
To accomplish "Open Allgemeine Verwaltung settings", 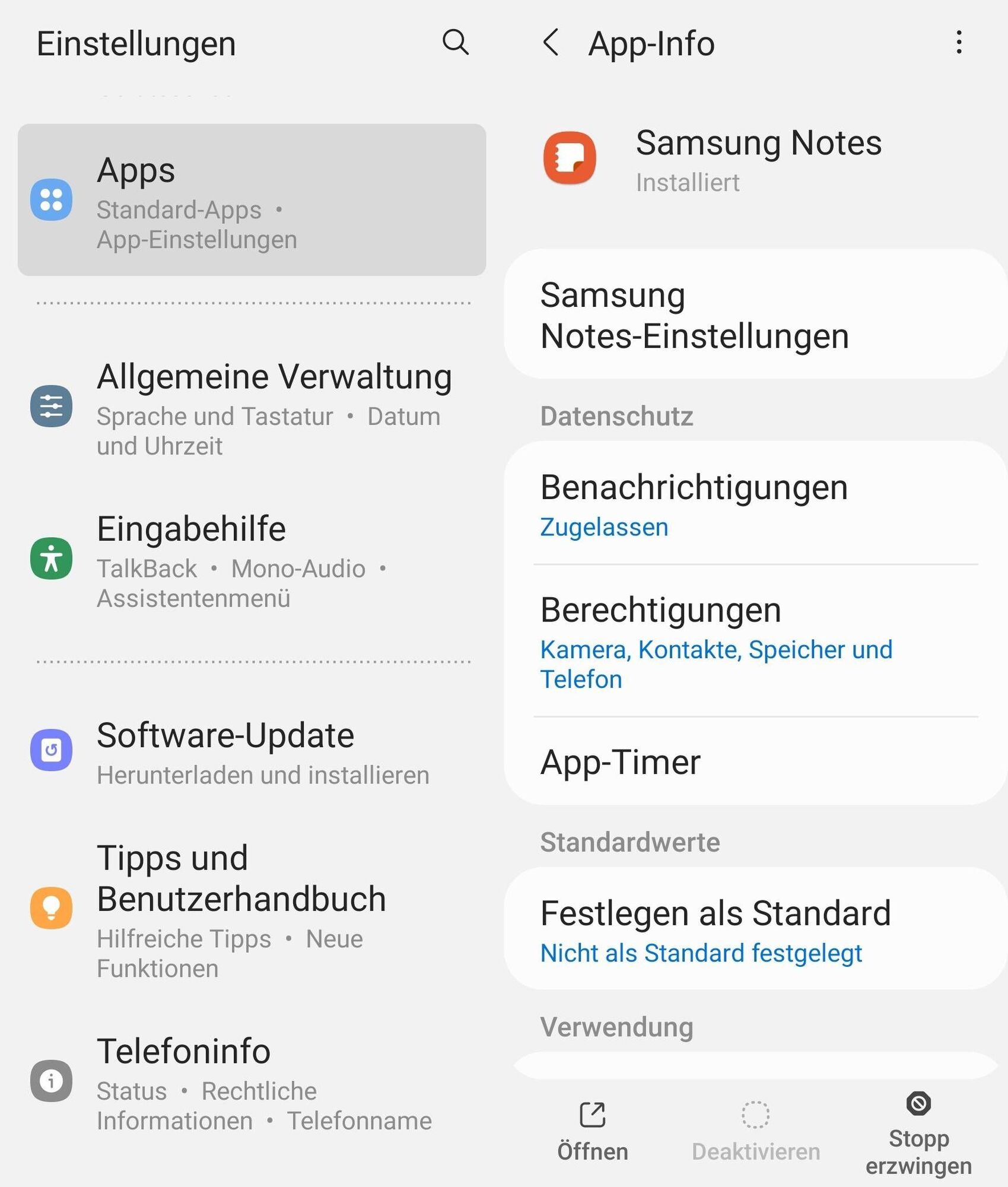I will point(252,408).
